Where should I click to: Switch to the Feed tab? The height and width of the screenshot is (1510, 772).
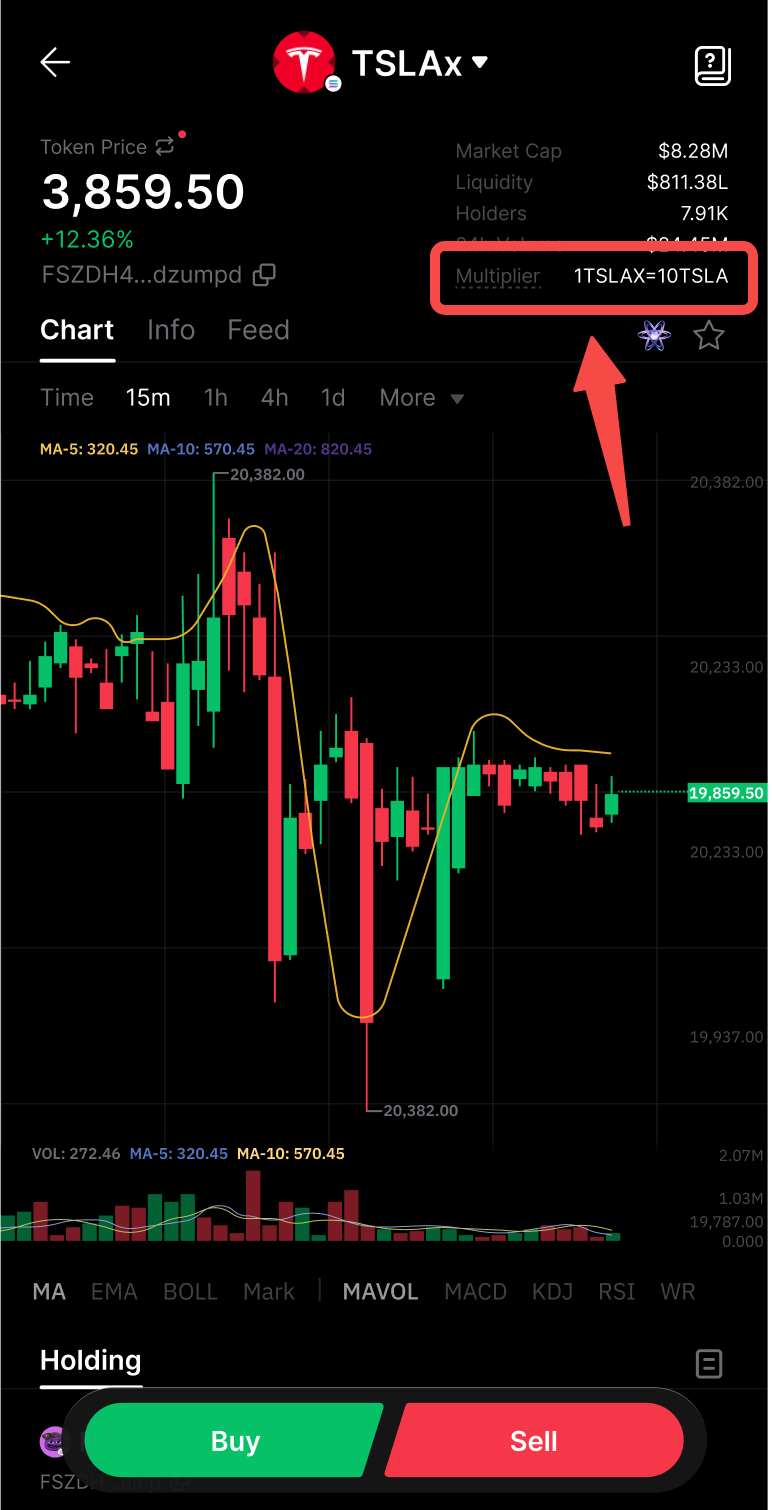pos(258,330)
